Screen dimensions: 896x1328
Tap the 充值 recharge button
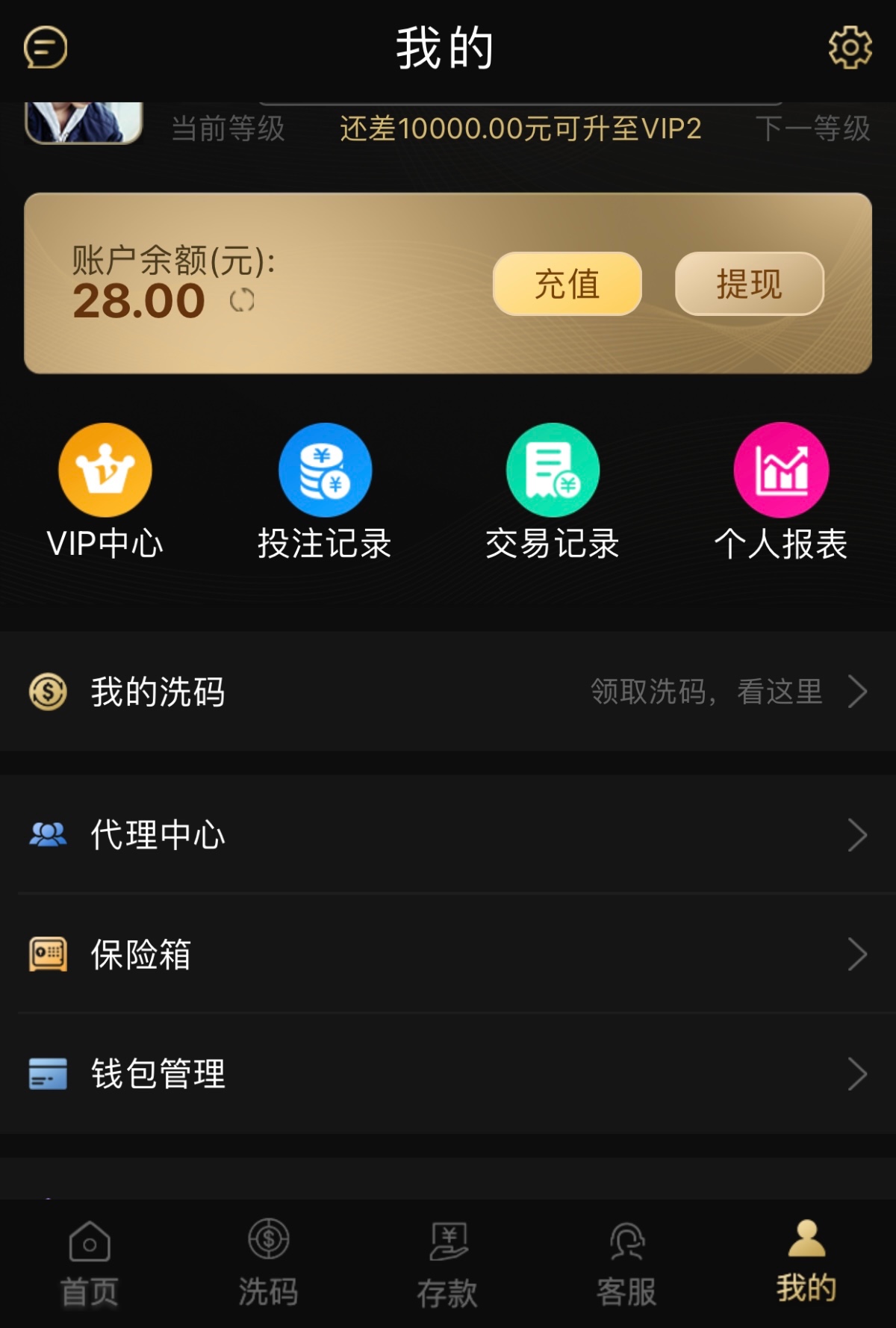click(567, 284)
